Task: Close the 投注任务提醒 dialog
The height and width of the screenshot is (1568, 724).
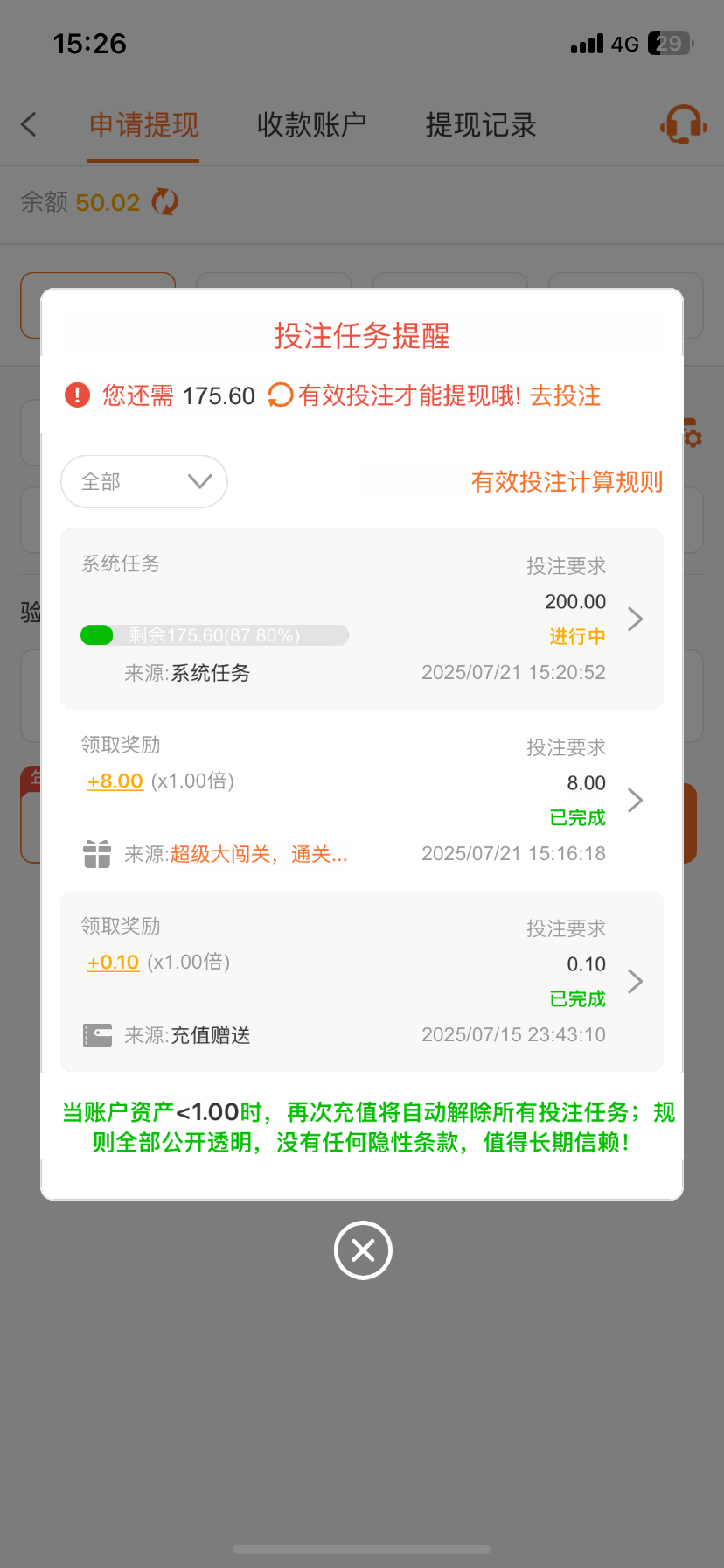Action: point(363,1249)
